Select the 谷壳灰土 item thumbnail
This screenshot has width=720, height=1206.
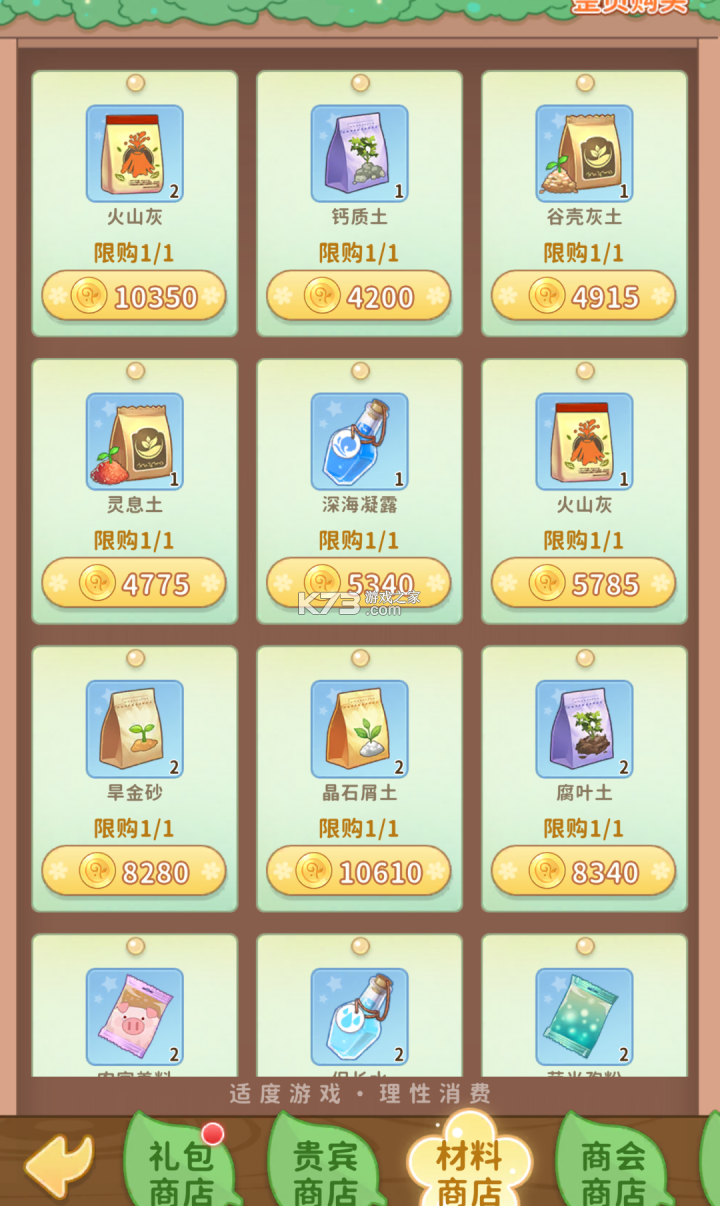(x=583, y=152)
